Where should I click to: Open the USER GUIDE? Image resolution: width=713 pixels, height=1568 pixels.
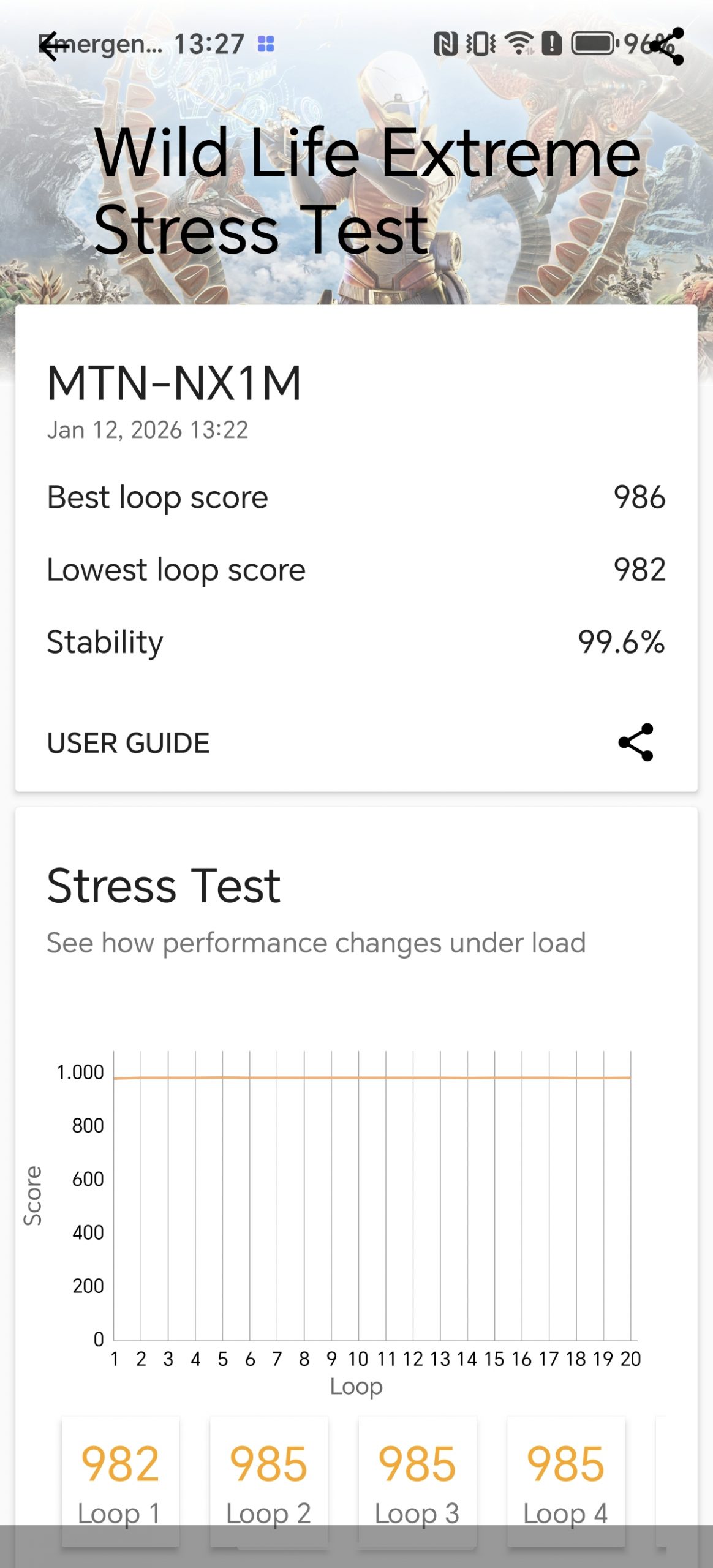pos(129,743)
